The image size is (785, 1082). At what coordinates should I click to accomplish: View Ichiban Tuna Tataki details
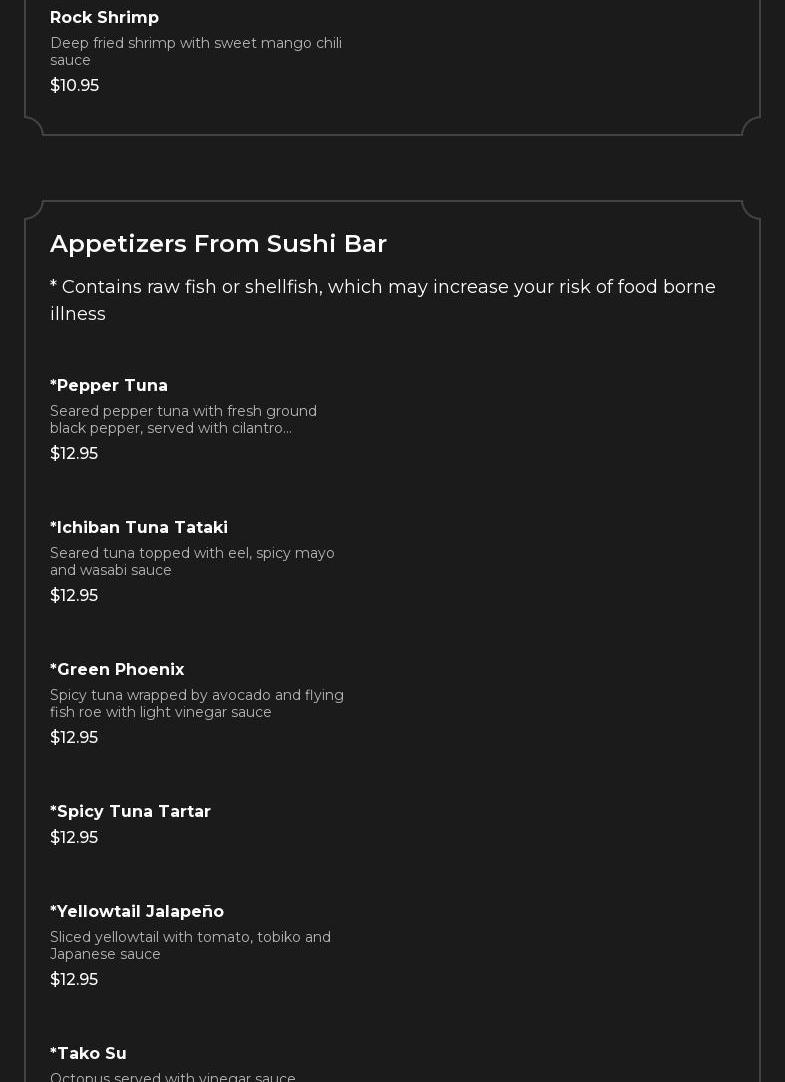[139, 528]
